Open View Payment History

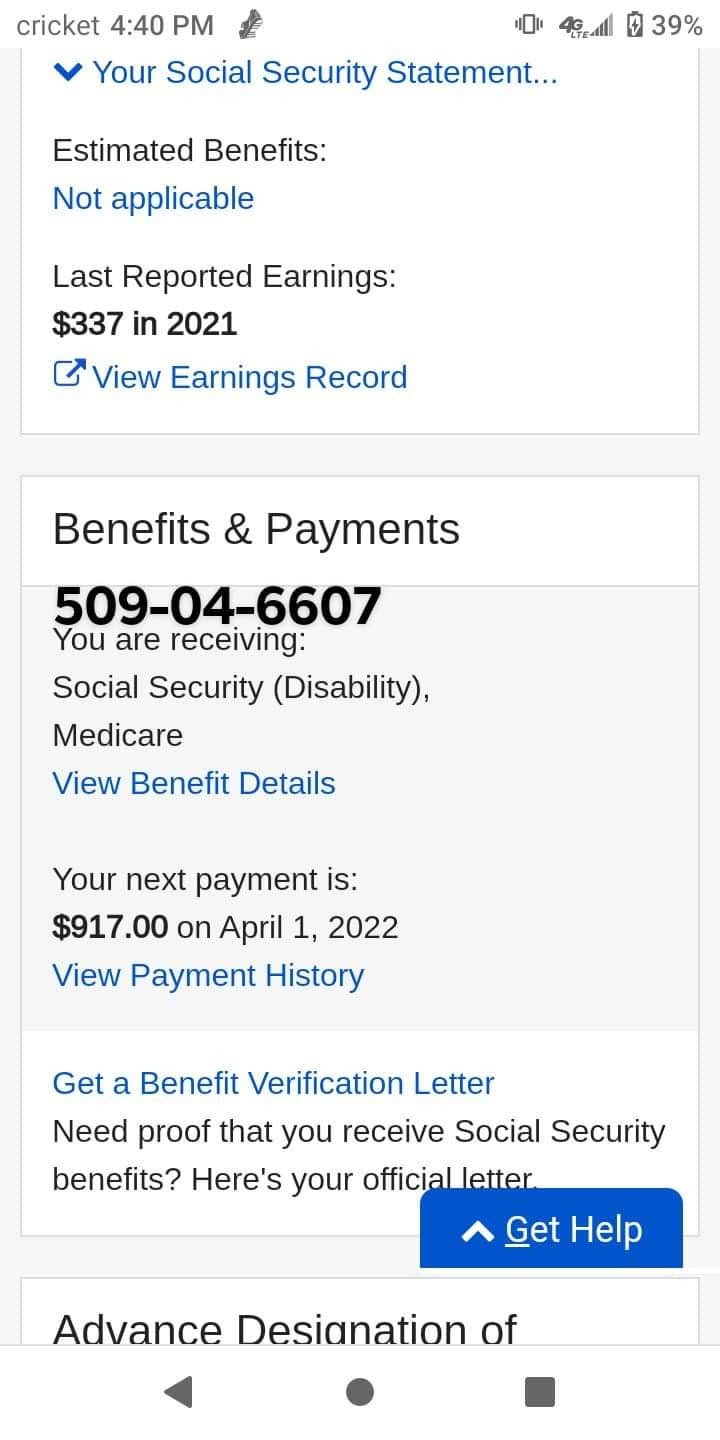208,975
